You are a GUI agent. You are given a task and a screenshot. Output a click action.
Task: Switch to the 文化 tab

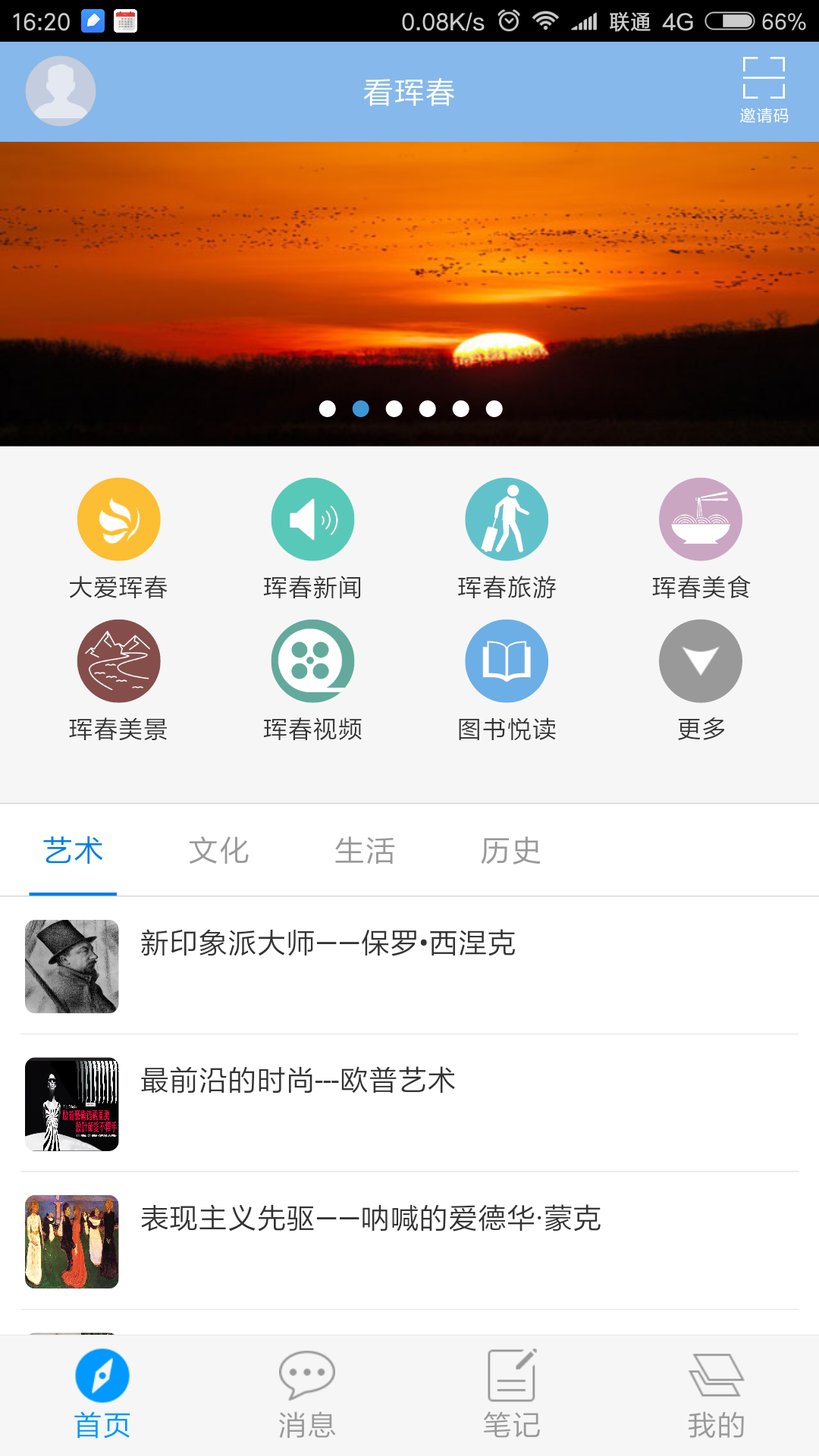click(x=218, y=851)
